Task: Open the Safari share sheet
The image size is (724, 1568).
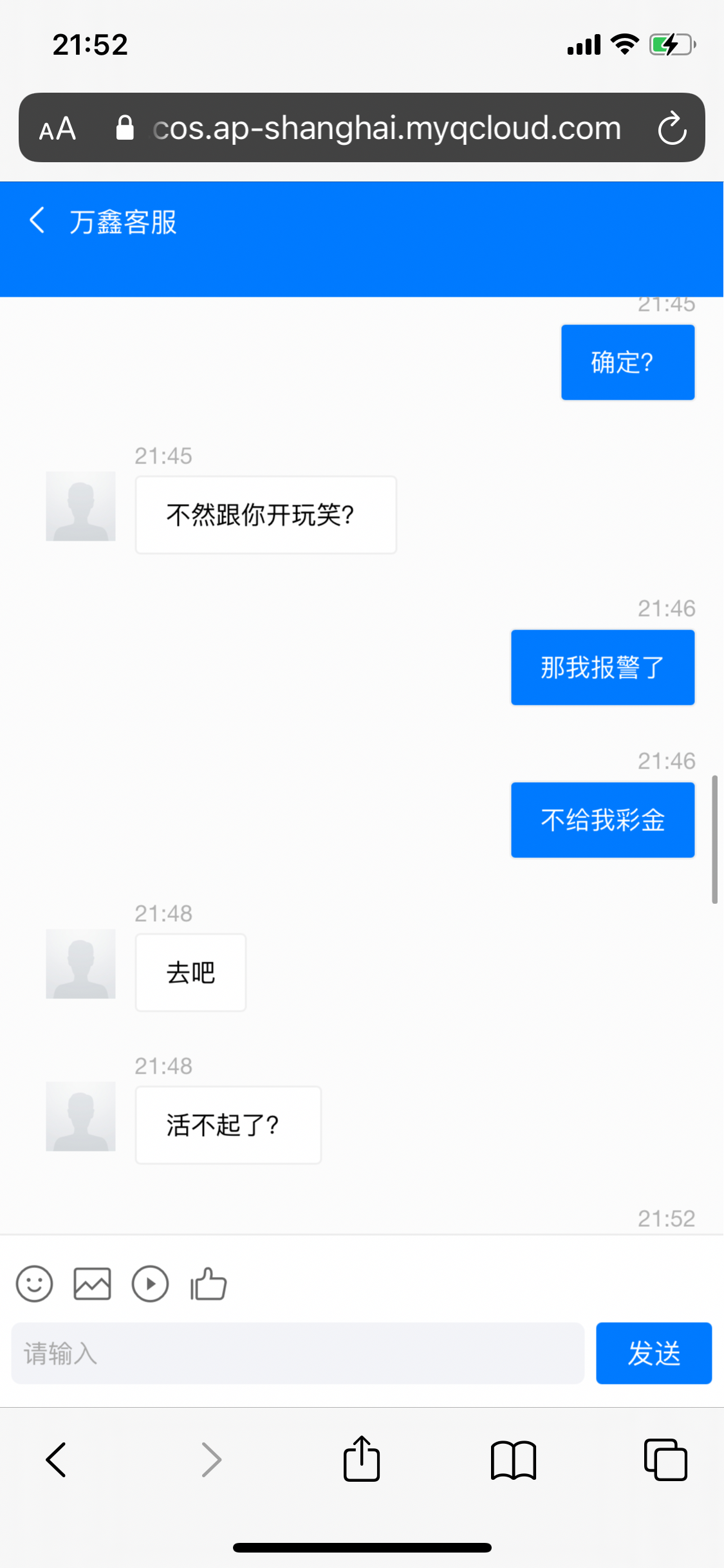Action: 361,1459
